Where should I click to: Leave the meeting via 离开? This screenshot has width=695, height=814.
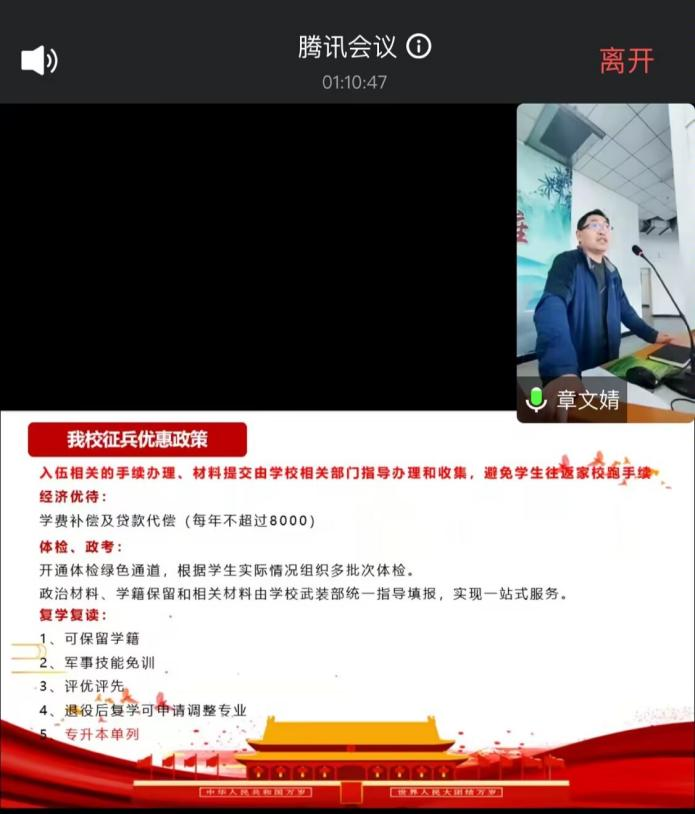coord(626,61)
